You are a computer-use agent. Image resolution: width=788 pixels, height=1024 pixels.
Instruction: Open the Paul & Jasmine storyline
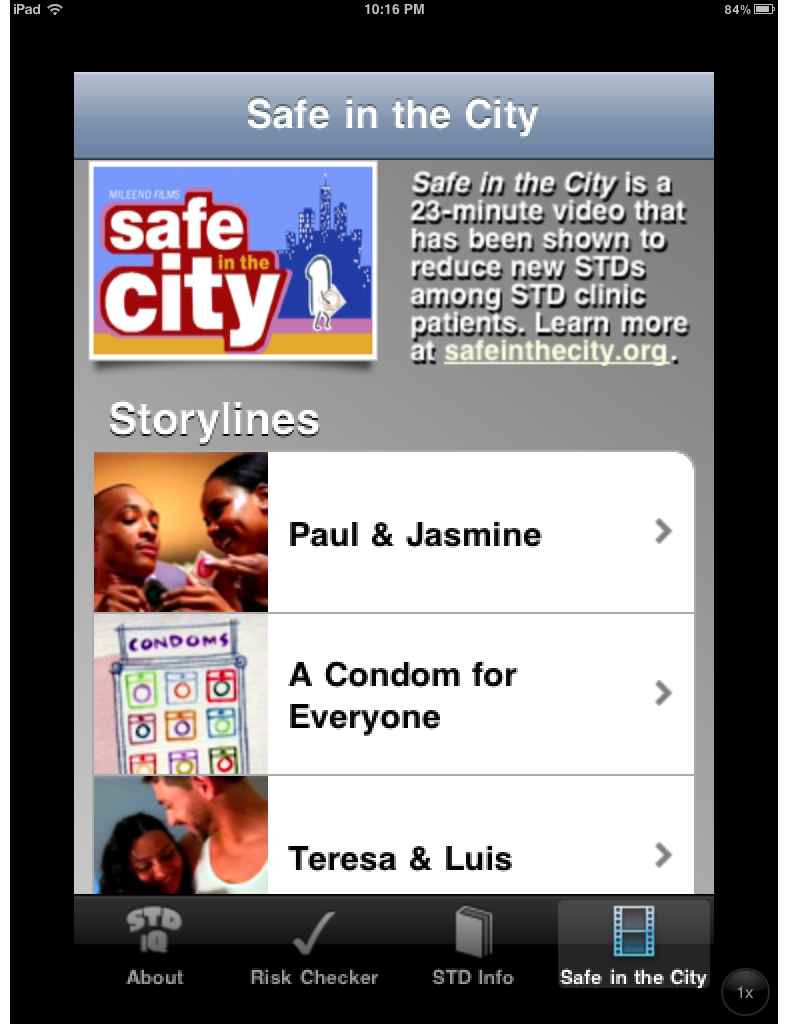[x=414, y=533]
